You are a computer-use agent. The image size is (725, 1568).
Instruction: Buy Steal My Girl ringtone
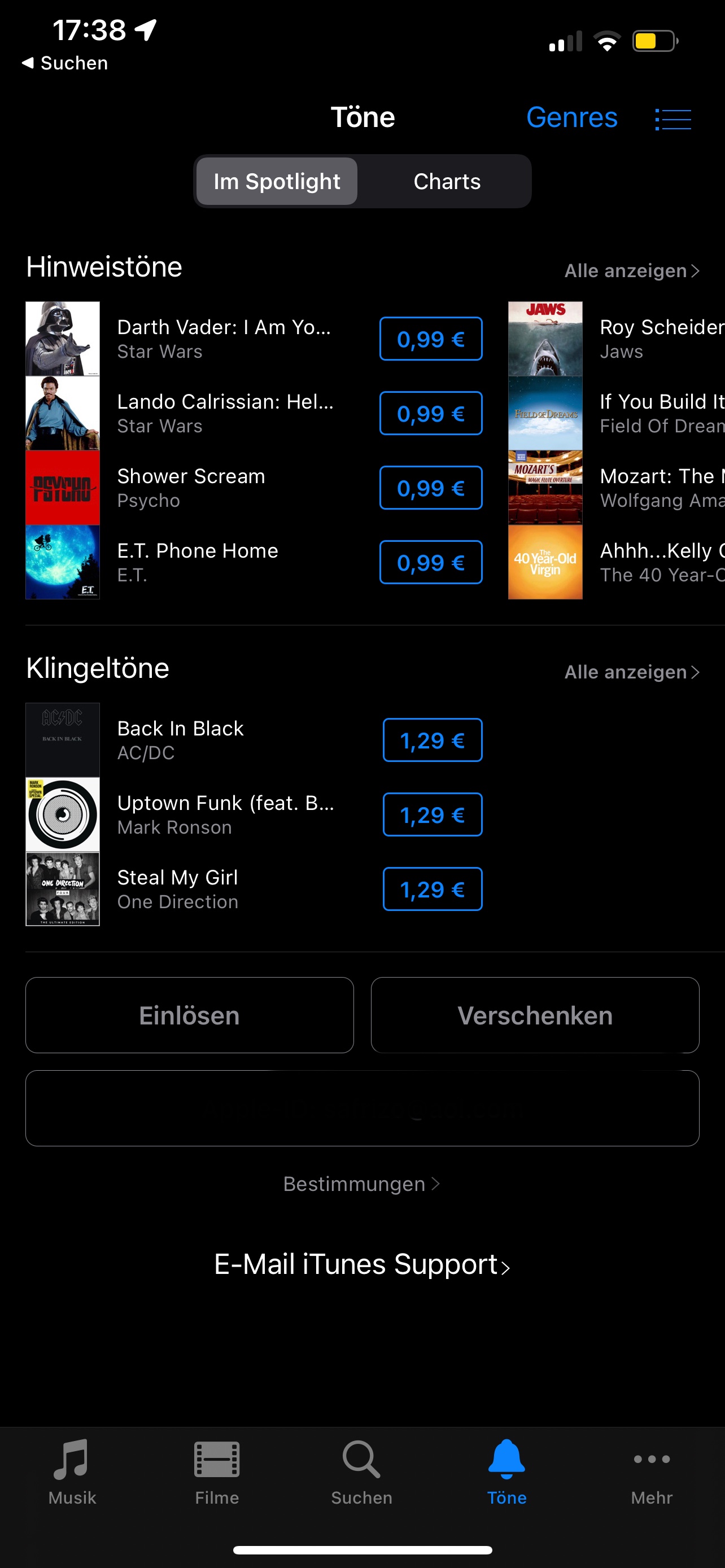click(x=431, y=890)
